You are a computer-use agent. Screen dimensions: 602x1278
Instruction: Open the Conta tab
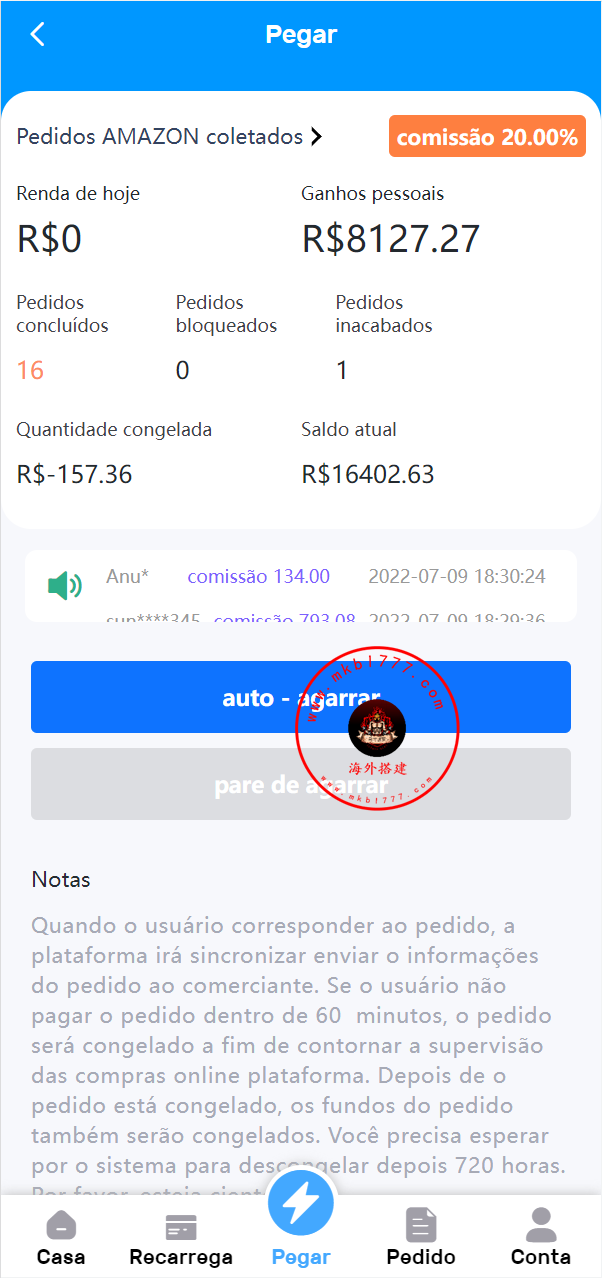tap(541, 1238)
